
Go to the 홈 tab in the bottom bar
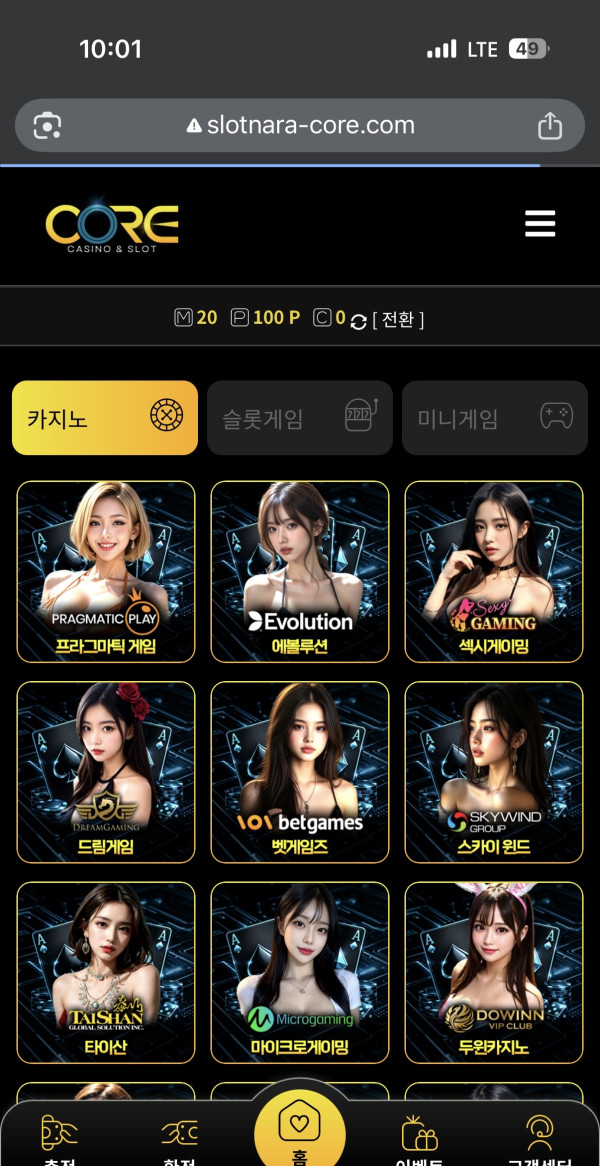tap(300, 1128)
